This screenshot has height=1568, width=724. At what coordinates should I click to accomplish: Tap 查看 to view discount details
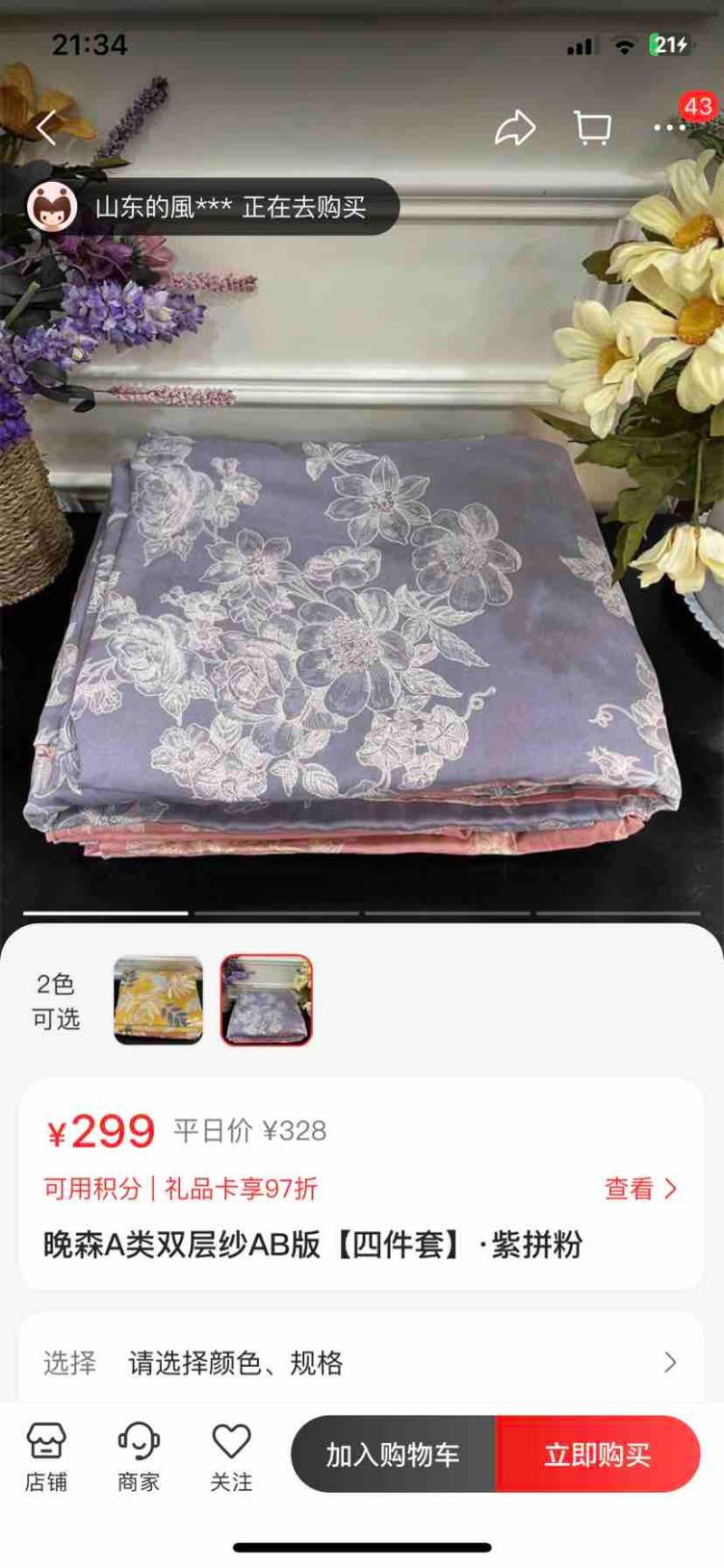(640, 1189)
